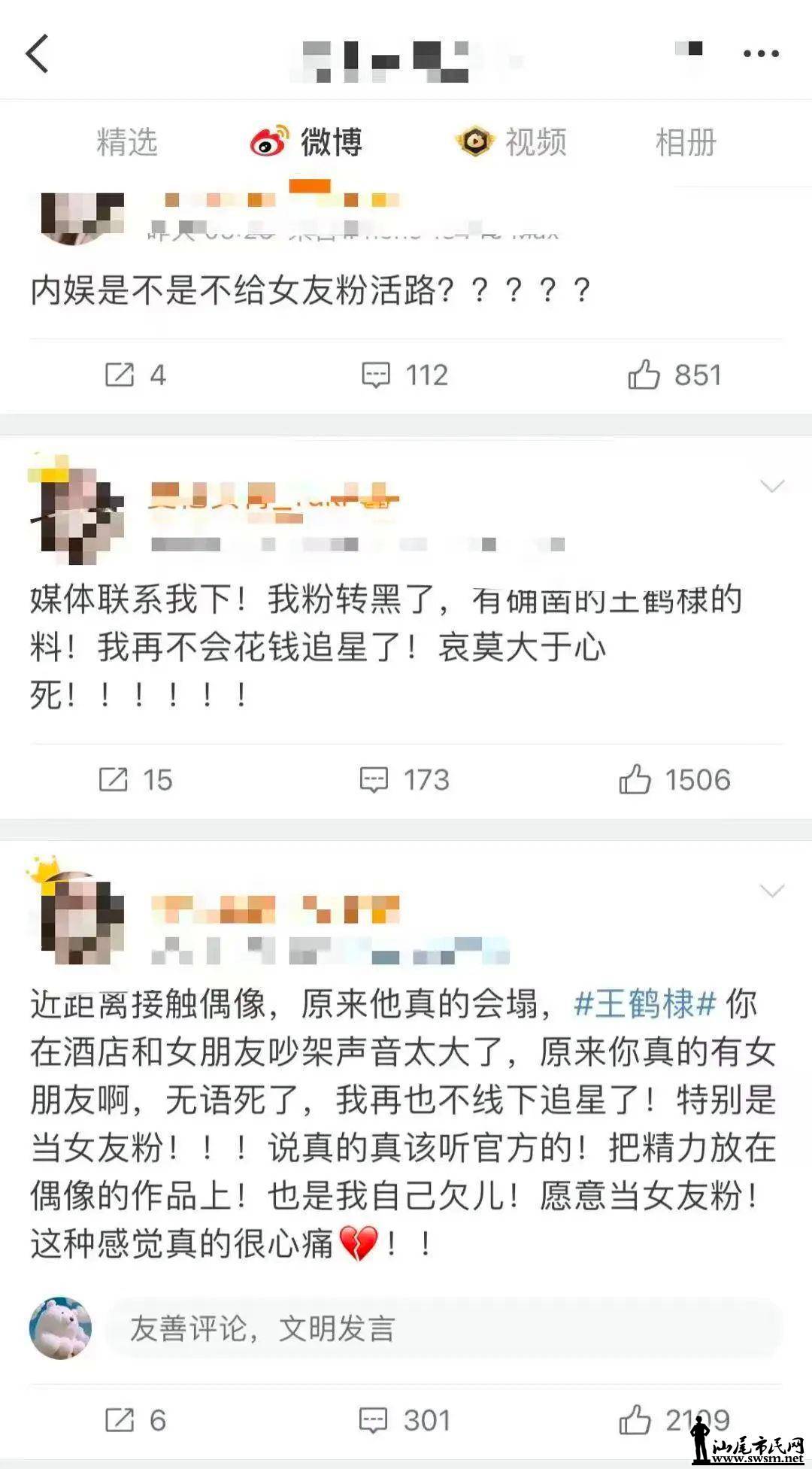Like the post with 851 likes

click(x=674, y=375)
